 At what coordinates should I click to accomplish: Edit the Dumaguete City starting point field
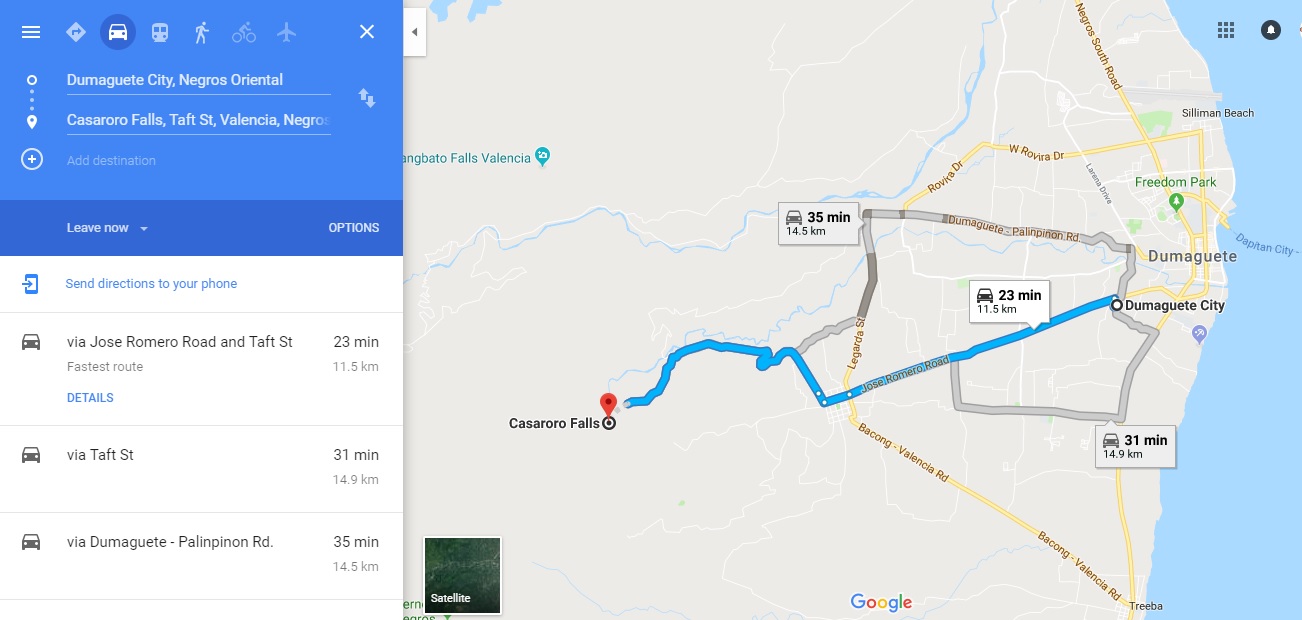[x=198, y=80]
